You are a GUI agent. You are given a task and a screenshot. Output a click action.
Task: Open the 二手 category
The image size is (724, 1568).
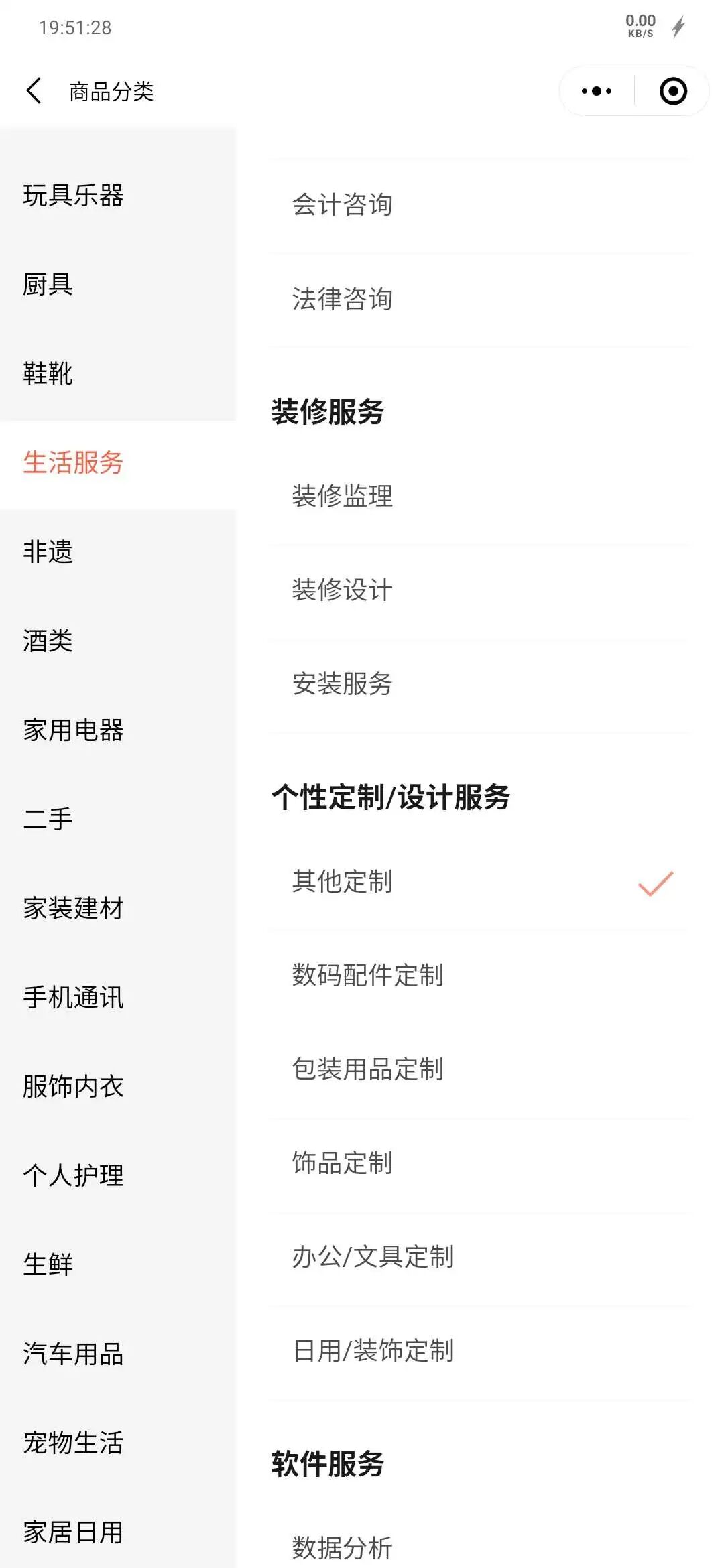click(x=118, y=820)
